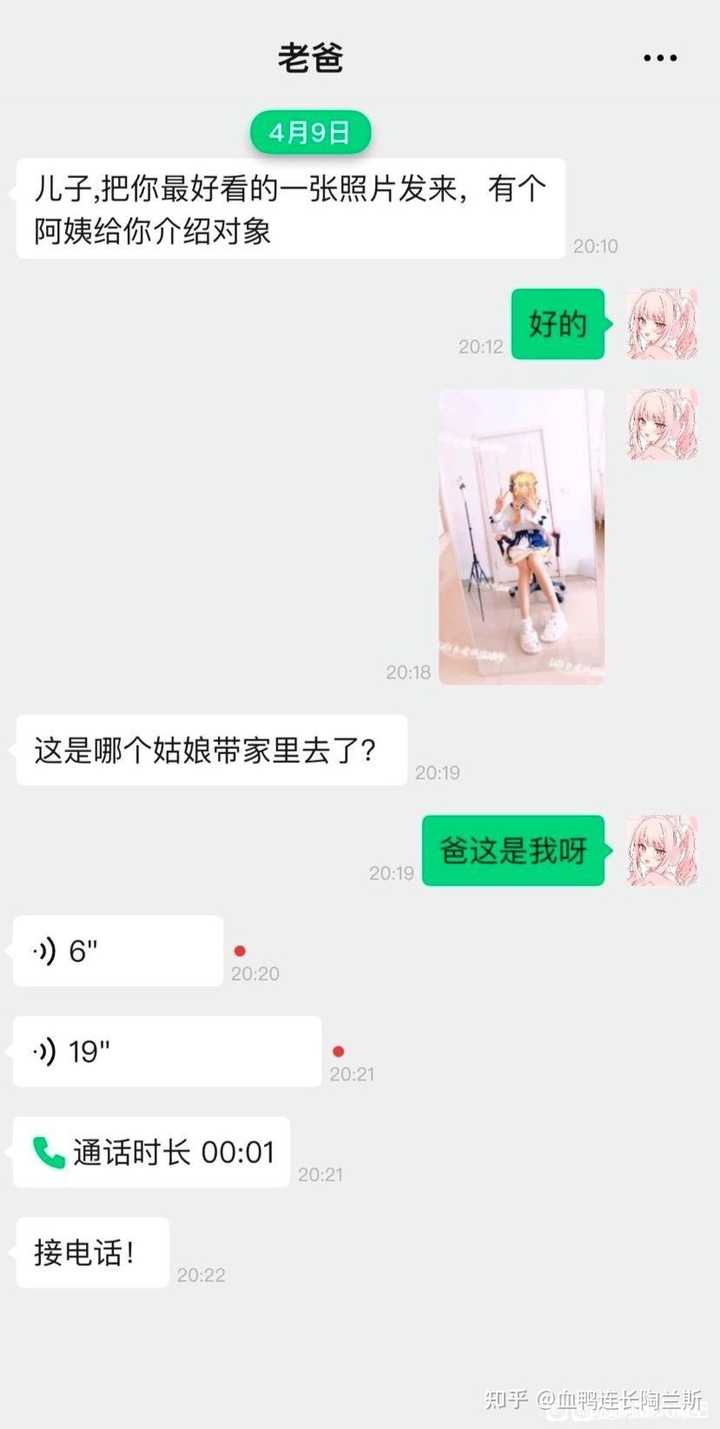Play the 6-second voice message
720x1429 pixels.
118,951
